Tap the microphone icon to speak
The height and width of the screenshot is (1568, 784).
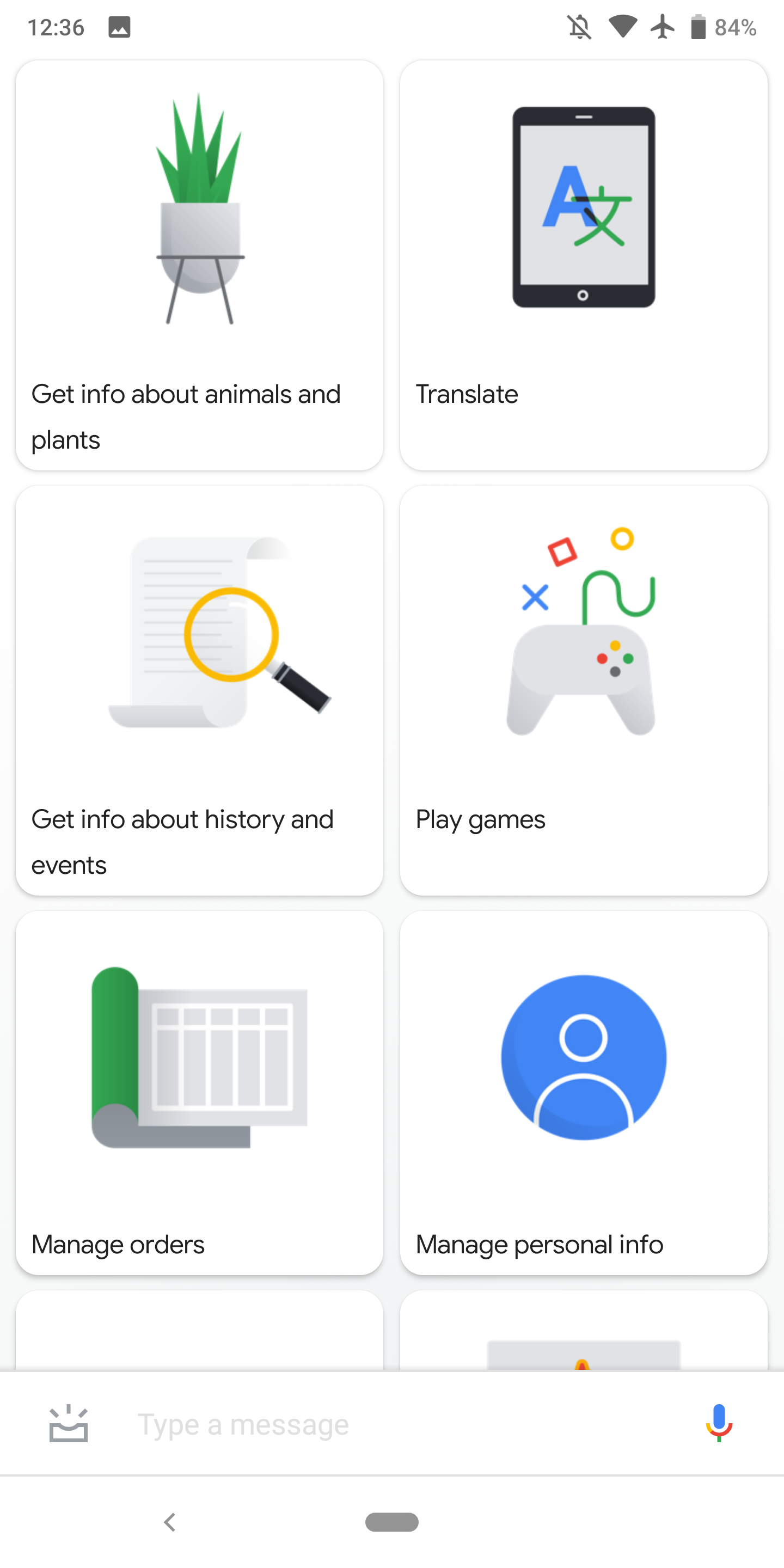coord(718,1424)
